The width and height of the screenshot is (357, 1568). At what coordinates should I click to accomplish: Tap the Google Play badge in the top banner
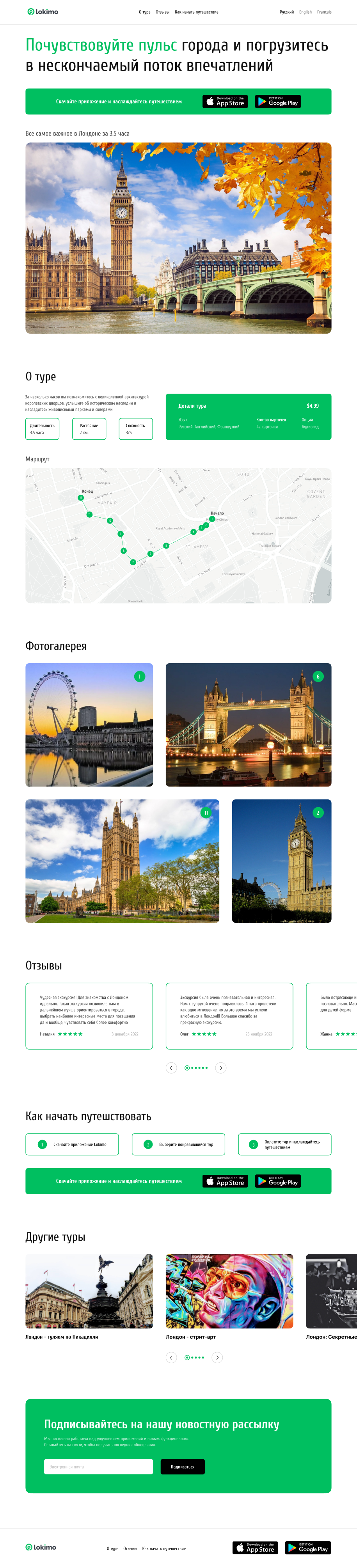click(x=278, y=102)
